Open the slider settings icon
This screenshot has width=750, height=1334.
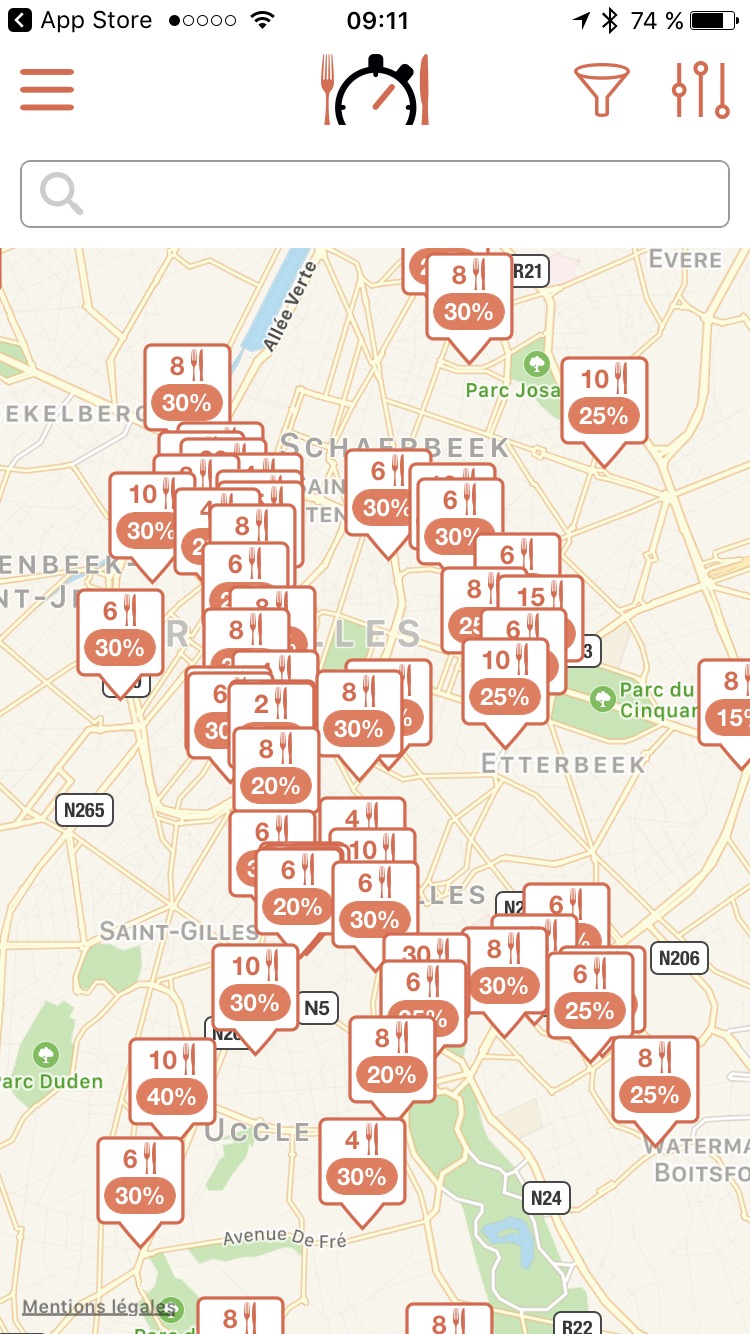[700, 90]
